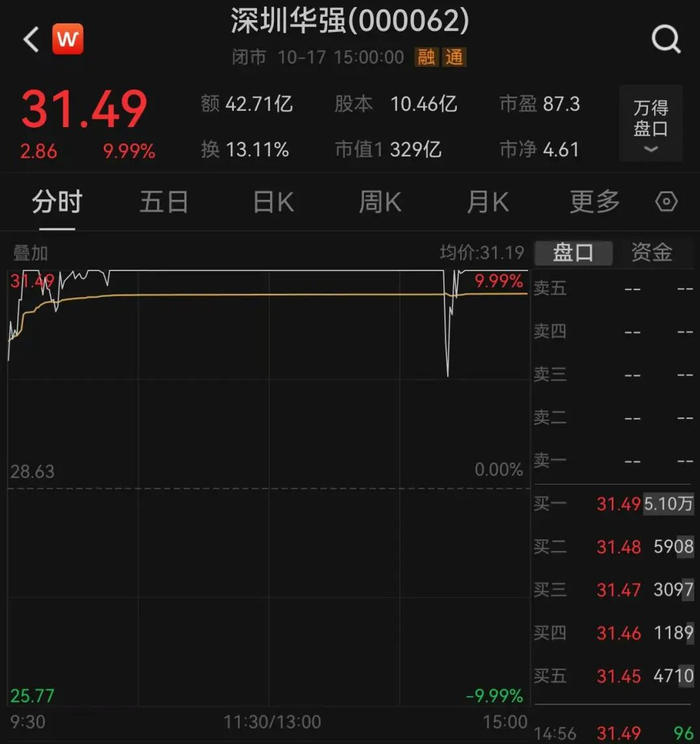The width and height of the screenshot is (700, 744).
Task: Switch to the 五日 tab
Action: click(164, 202)
